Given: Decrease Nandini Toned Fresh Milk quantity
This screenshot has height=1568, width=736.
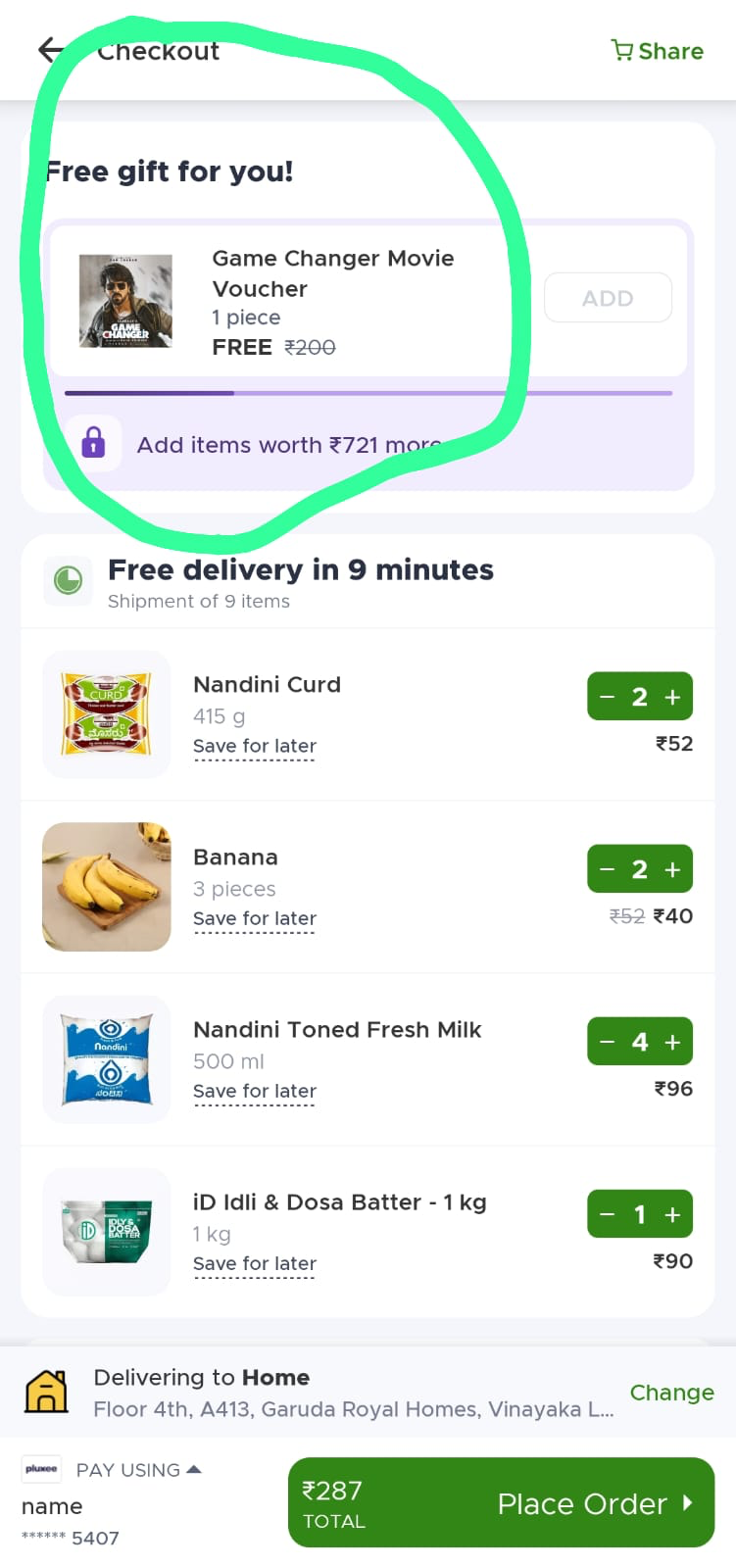Looking at the screenshot, I should pyautogui.click(x=608, y=1042).
